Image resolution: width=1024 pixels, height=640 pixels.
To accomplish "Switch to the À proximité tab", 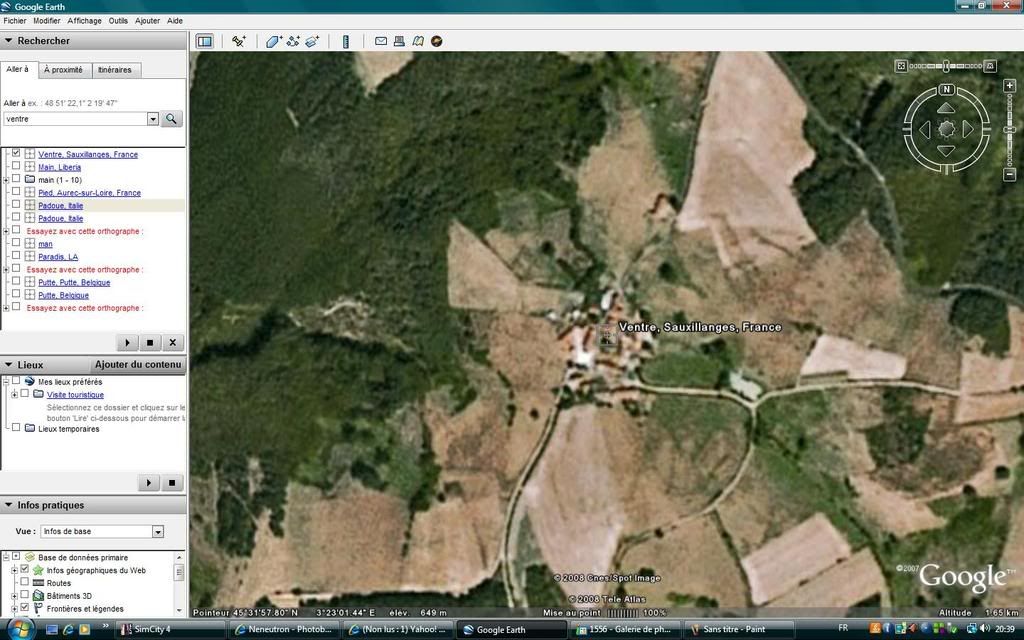I will pos(63,70).
